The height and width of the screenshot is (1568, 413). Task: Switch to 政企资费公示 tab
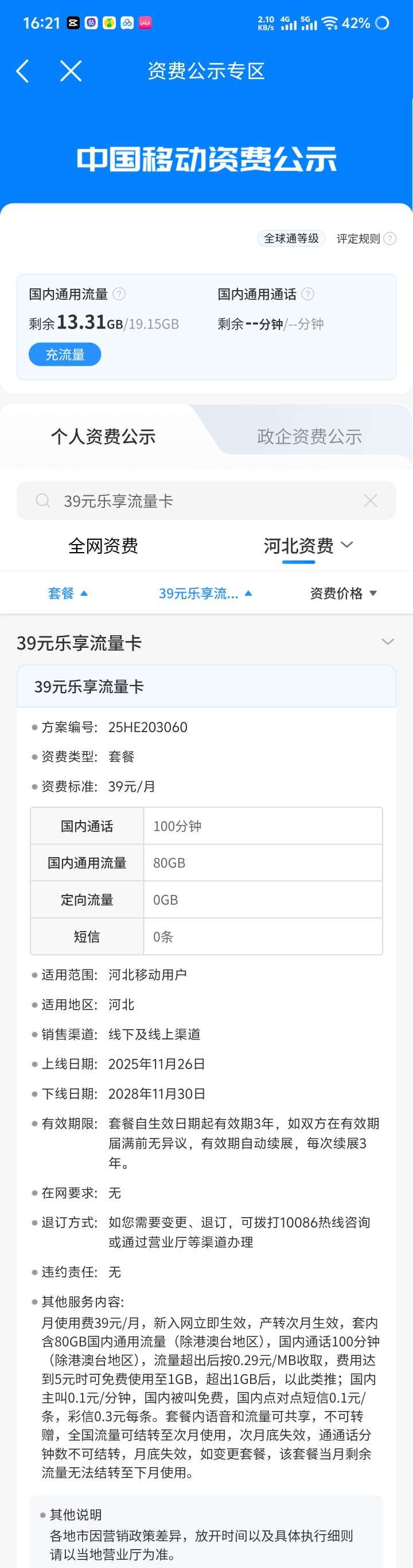(x=309, y=436)
